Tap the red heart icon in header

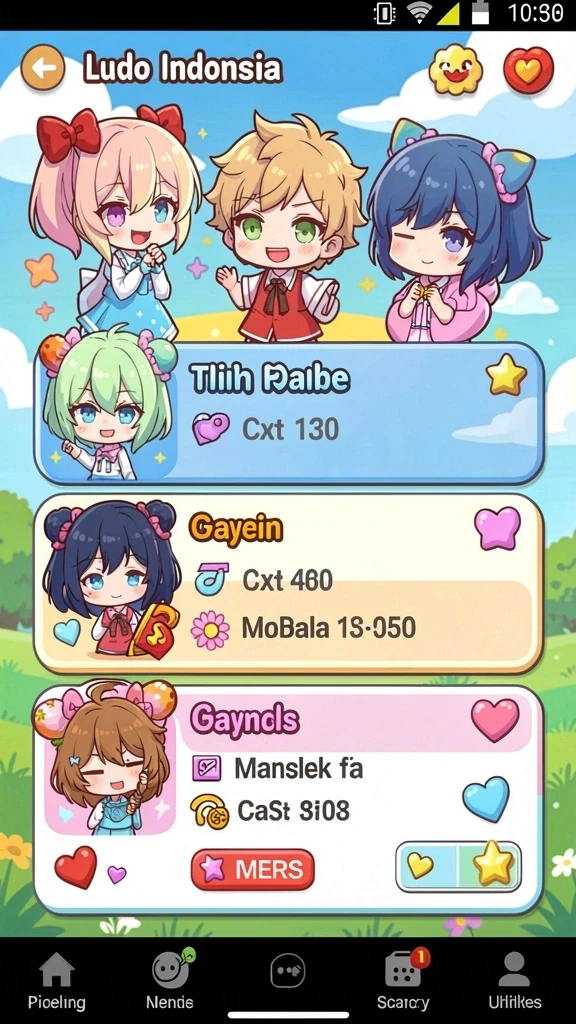pos(528,70)
